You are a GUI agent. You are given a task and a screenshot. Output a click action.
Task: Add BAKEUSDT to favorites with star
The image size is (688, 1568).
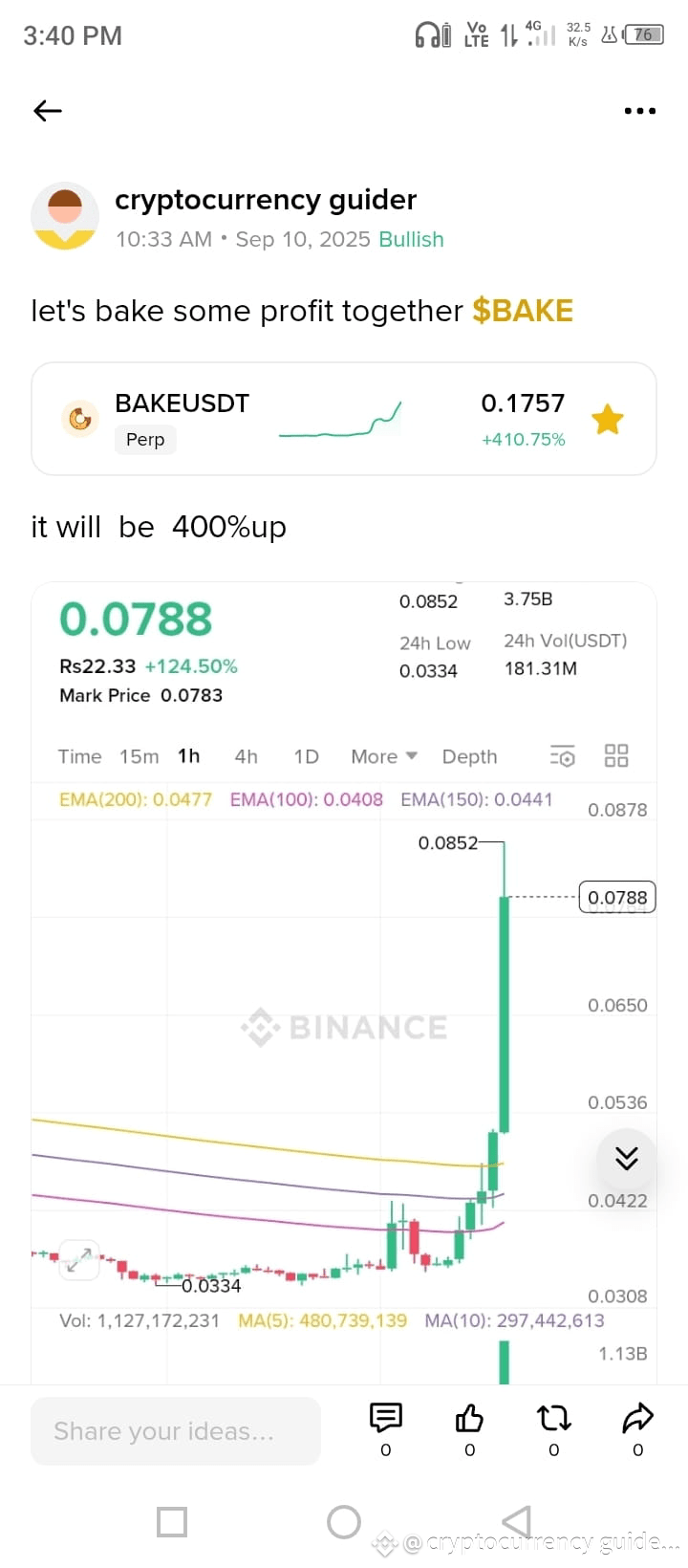pyautogui.click(x=607, y=419)
